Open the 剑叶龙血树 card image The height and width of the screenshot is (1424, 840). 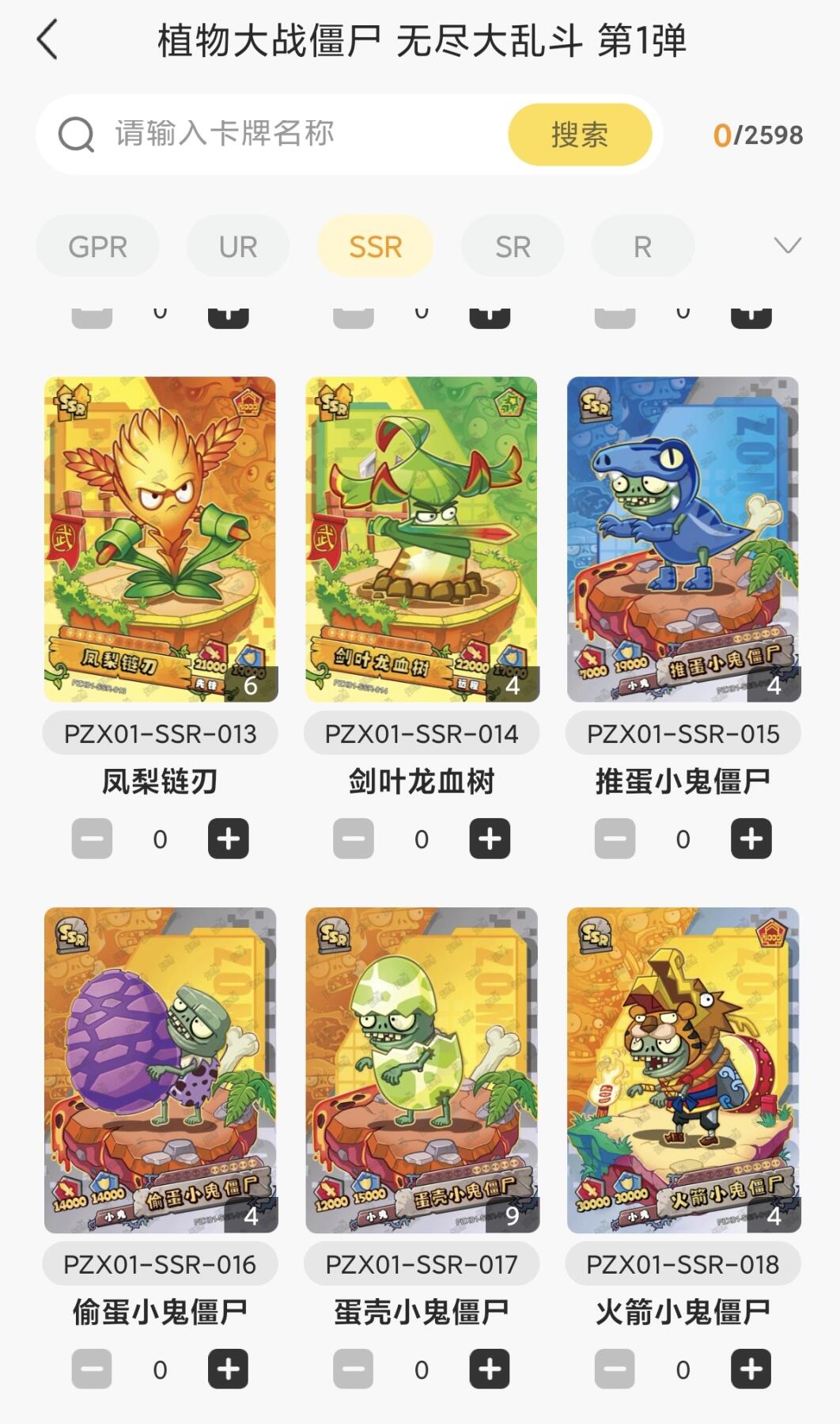point(422,539)
